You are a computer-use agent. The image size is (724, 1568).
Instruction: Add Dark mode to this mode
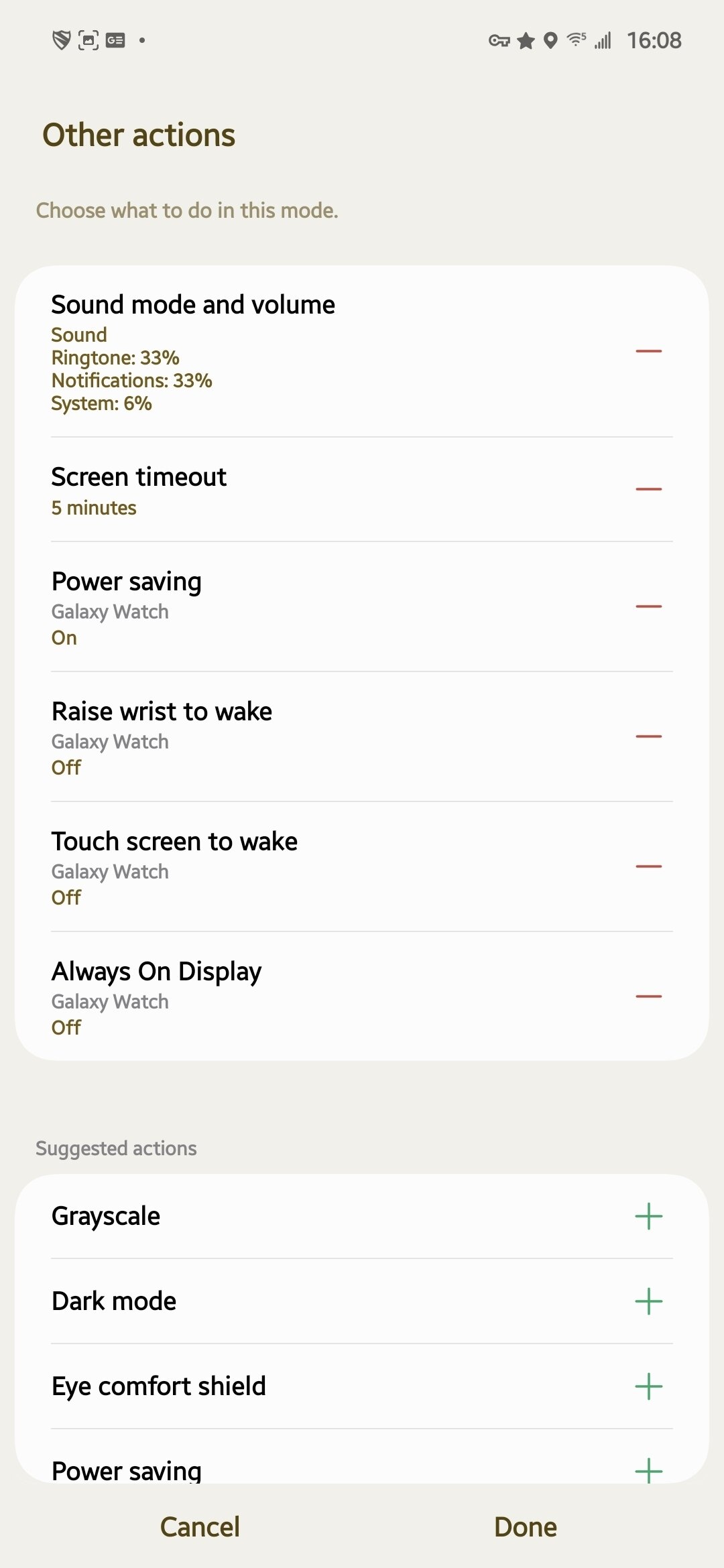648,1301
